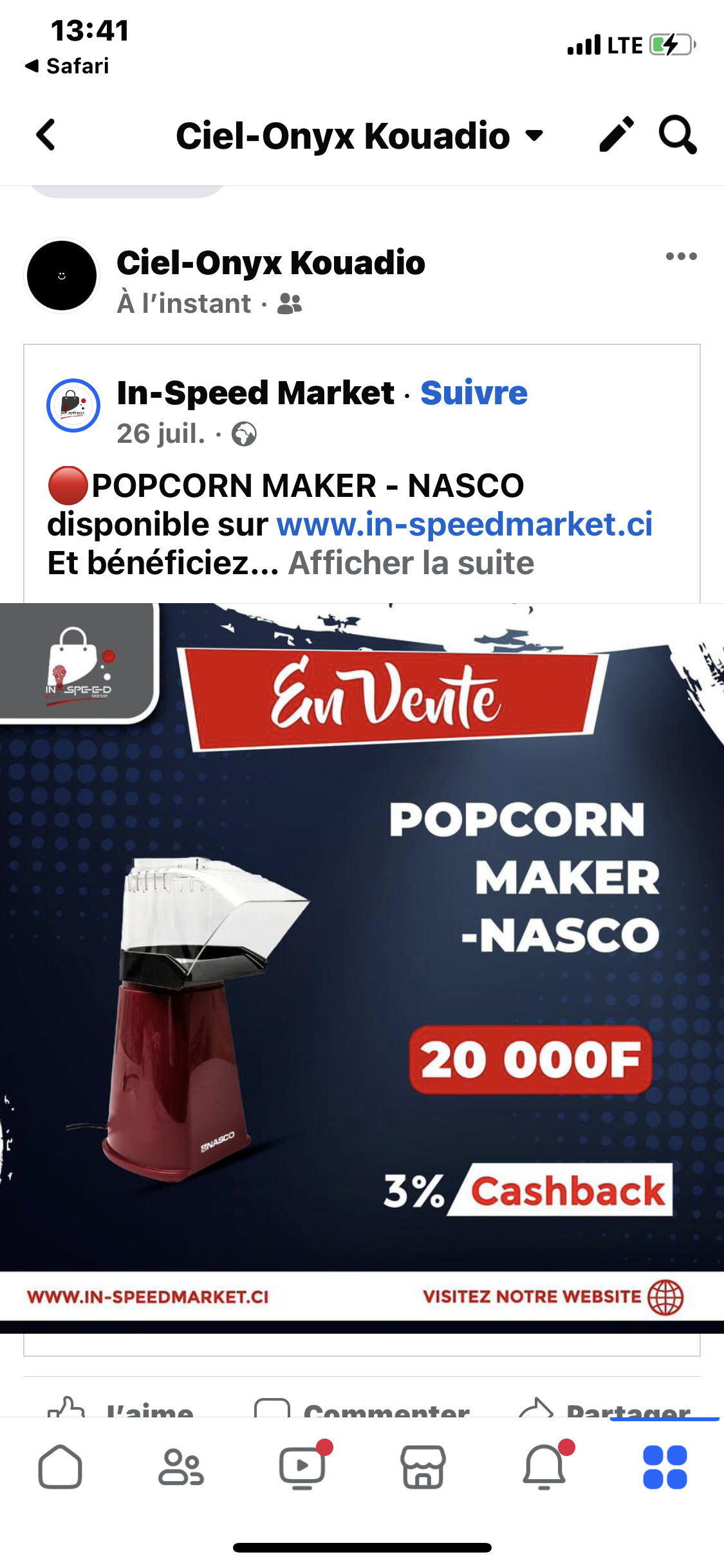Open the menu grid tab
The image size is (724, 1568).
pos(665,1467)
